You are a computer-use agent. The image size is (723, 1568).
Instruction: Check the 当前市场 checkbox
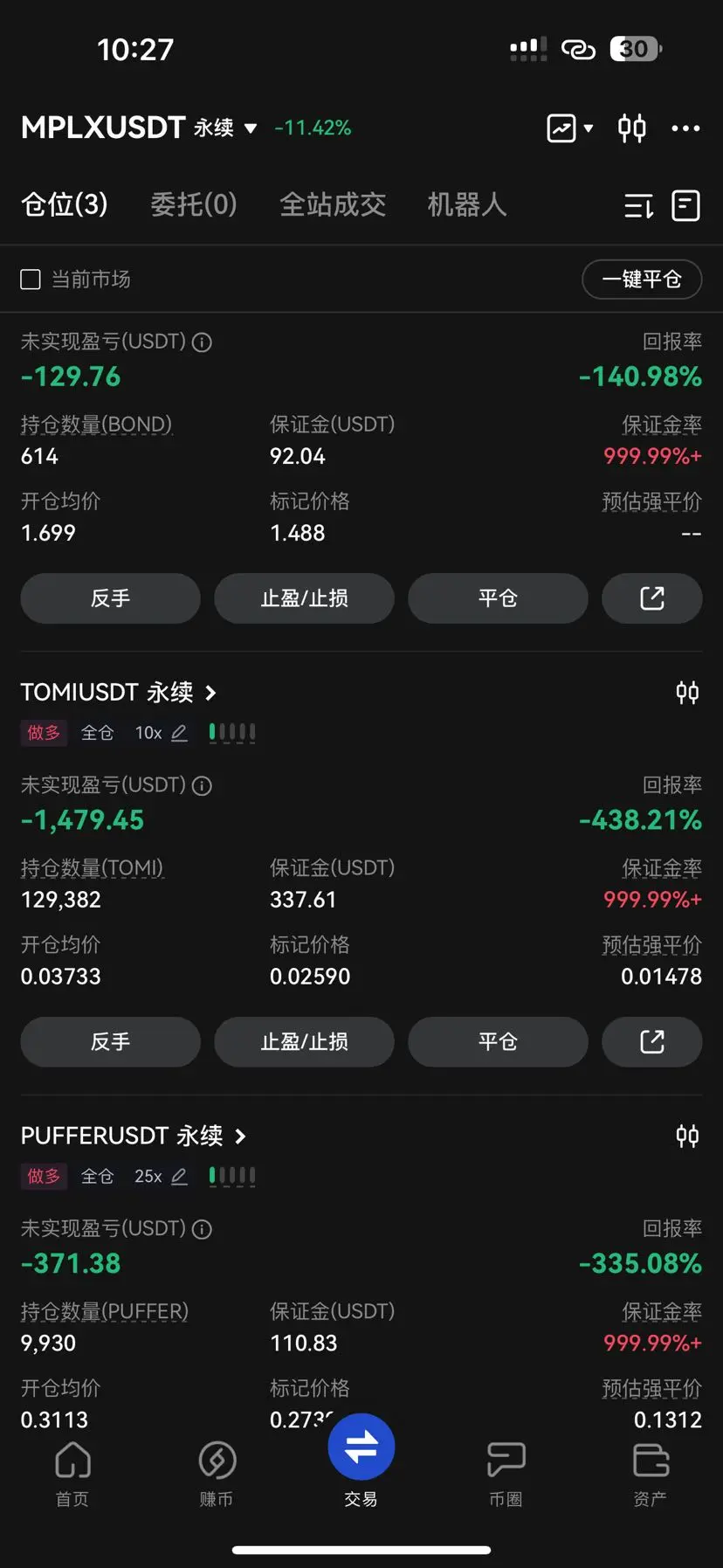[x=31, y=280]
